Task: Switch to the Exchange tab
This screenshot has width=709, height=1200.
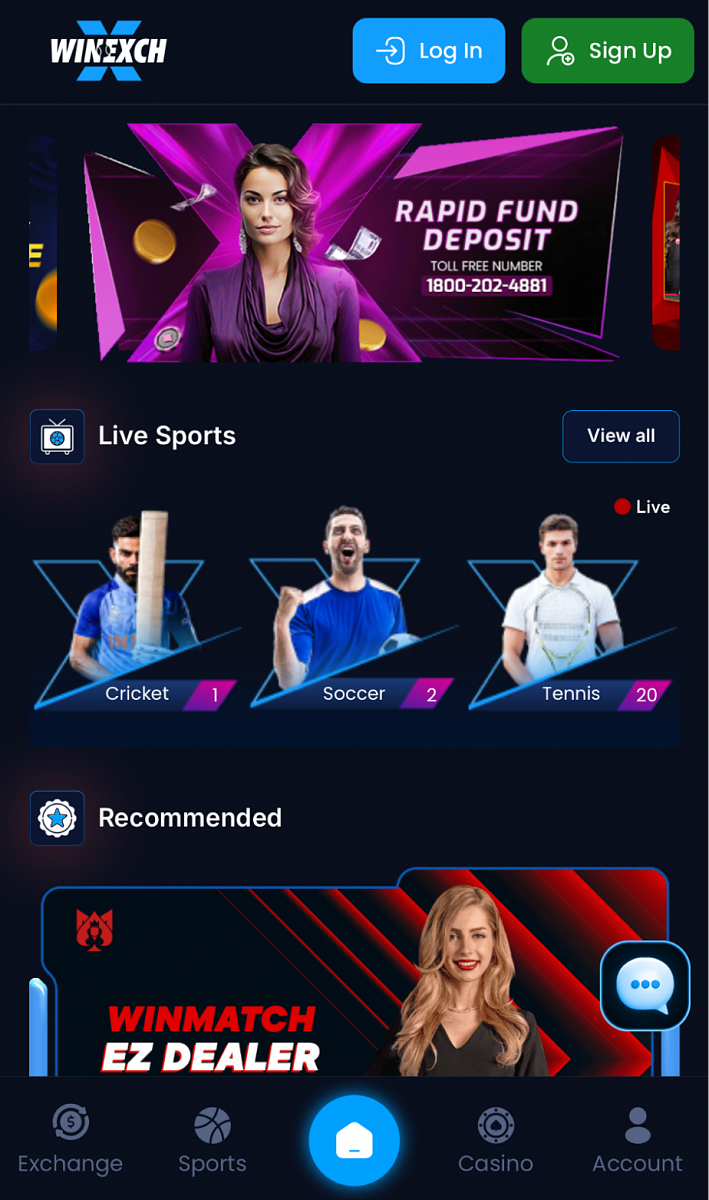Action: [70, 1140]
